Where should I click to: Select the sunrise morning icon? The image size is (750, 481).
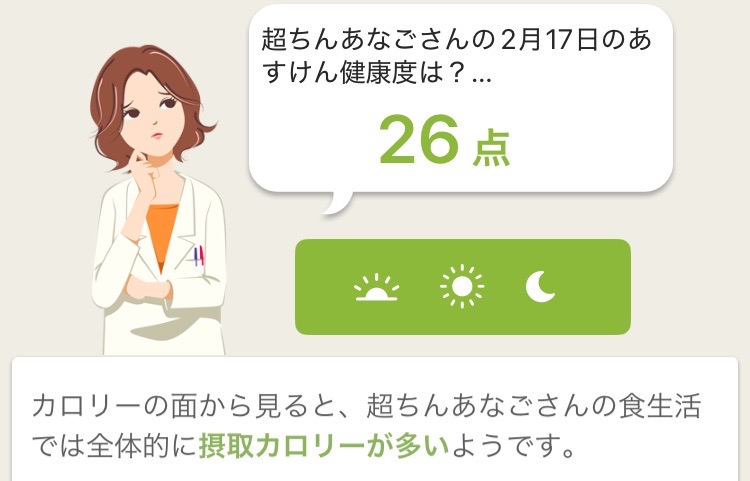pos(376,288)
